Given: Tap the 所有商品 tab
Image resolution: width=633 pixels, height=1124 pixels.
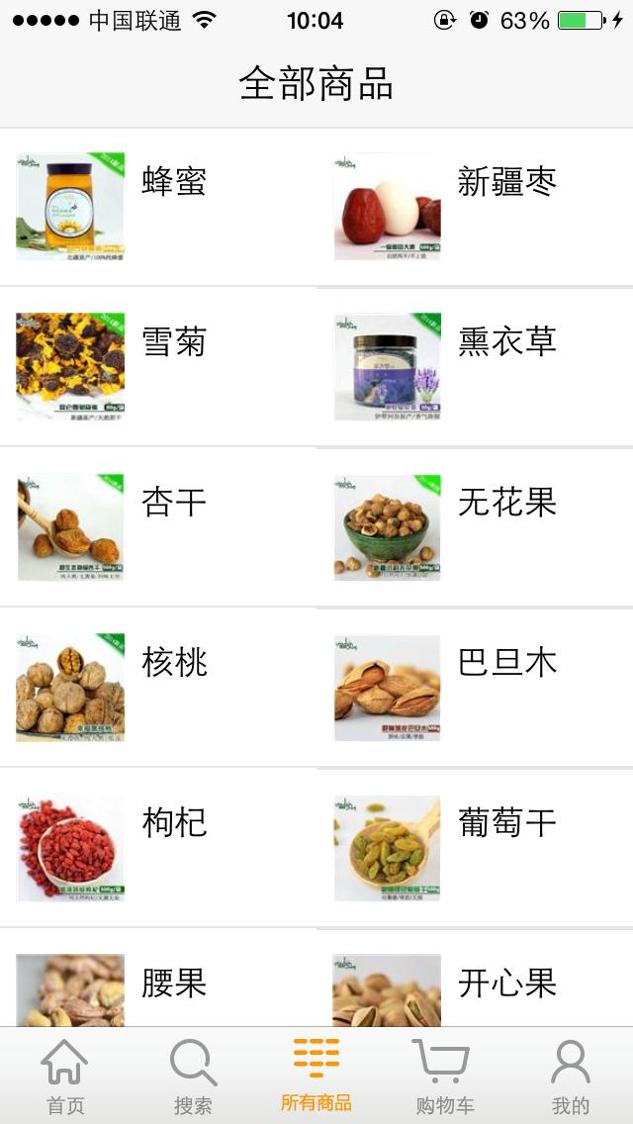Looking at the screenshot, I should tap(316, 1076).
